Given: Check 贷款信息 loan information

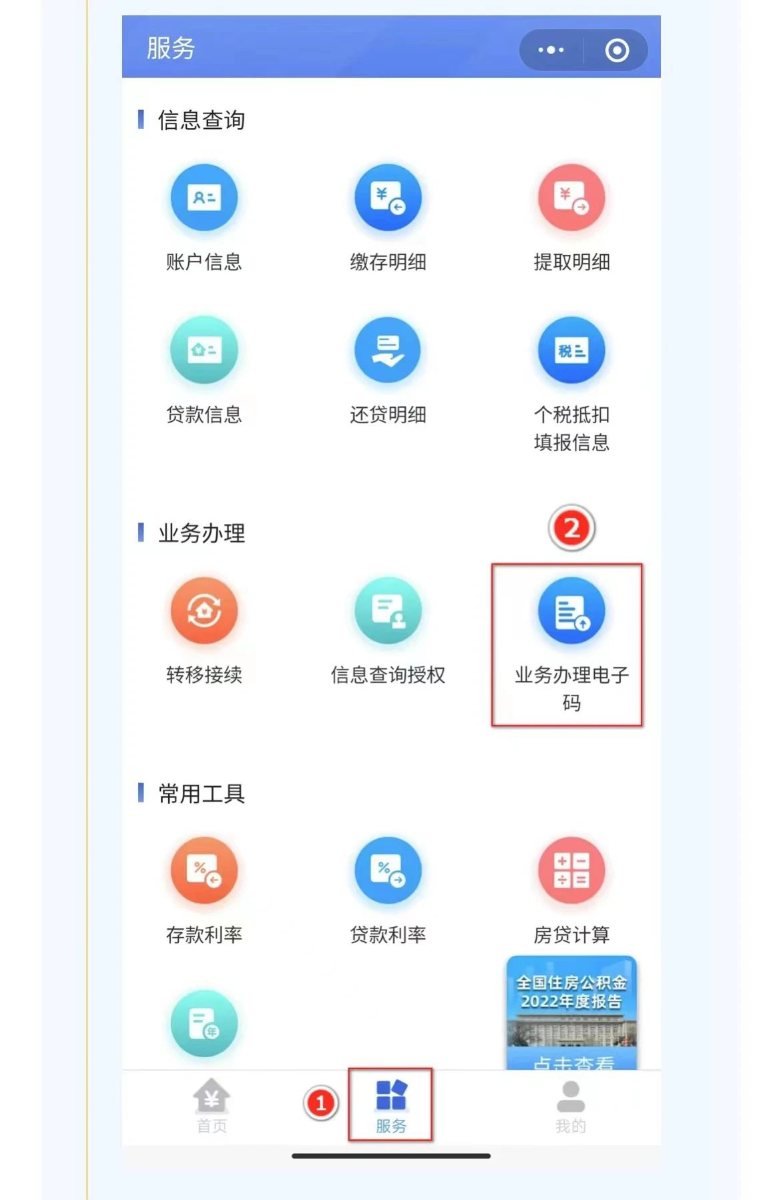Looking at the screenshot, I should point(204,351).
